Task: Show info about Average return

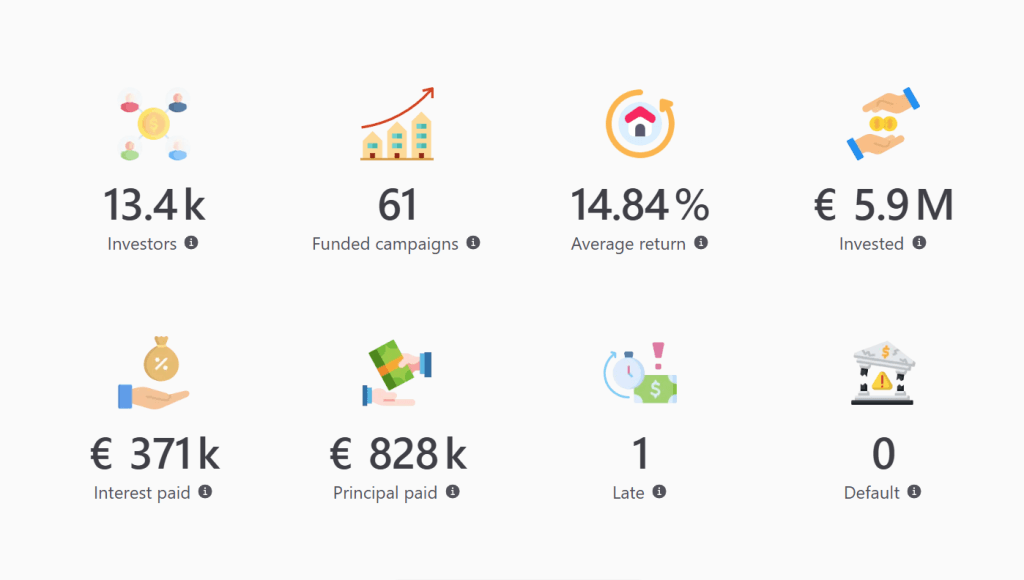Action: (x=701, y=243)
